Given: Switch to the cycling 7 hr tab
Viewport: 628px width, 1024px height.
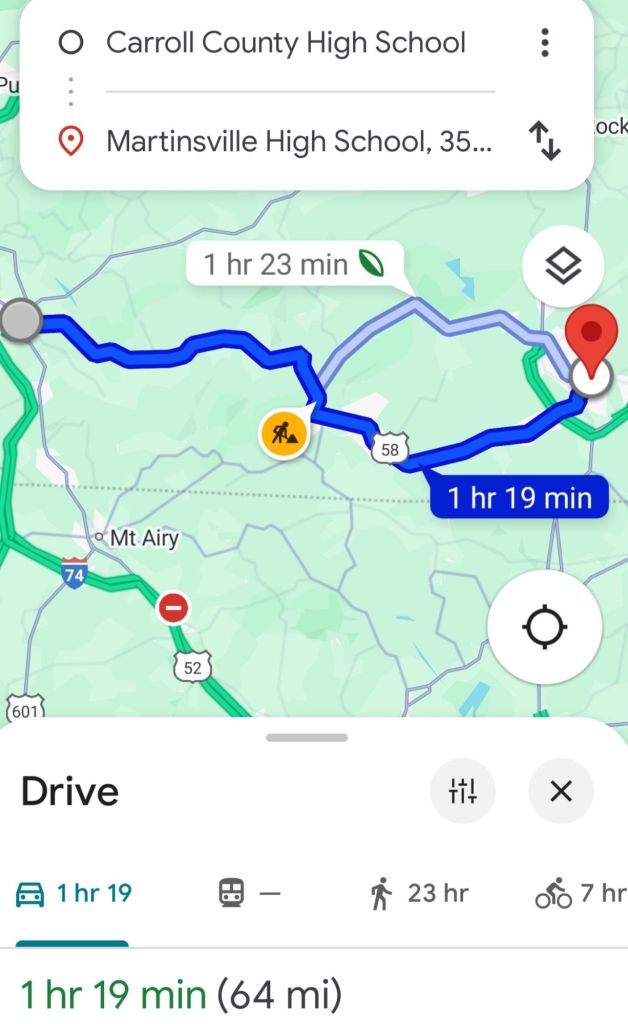Looking at the screenshot, I should [580, 893].
